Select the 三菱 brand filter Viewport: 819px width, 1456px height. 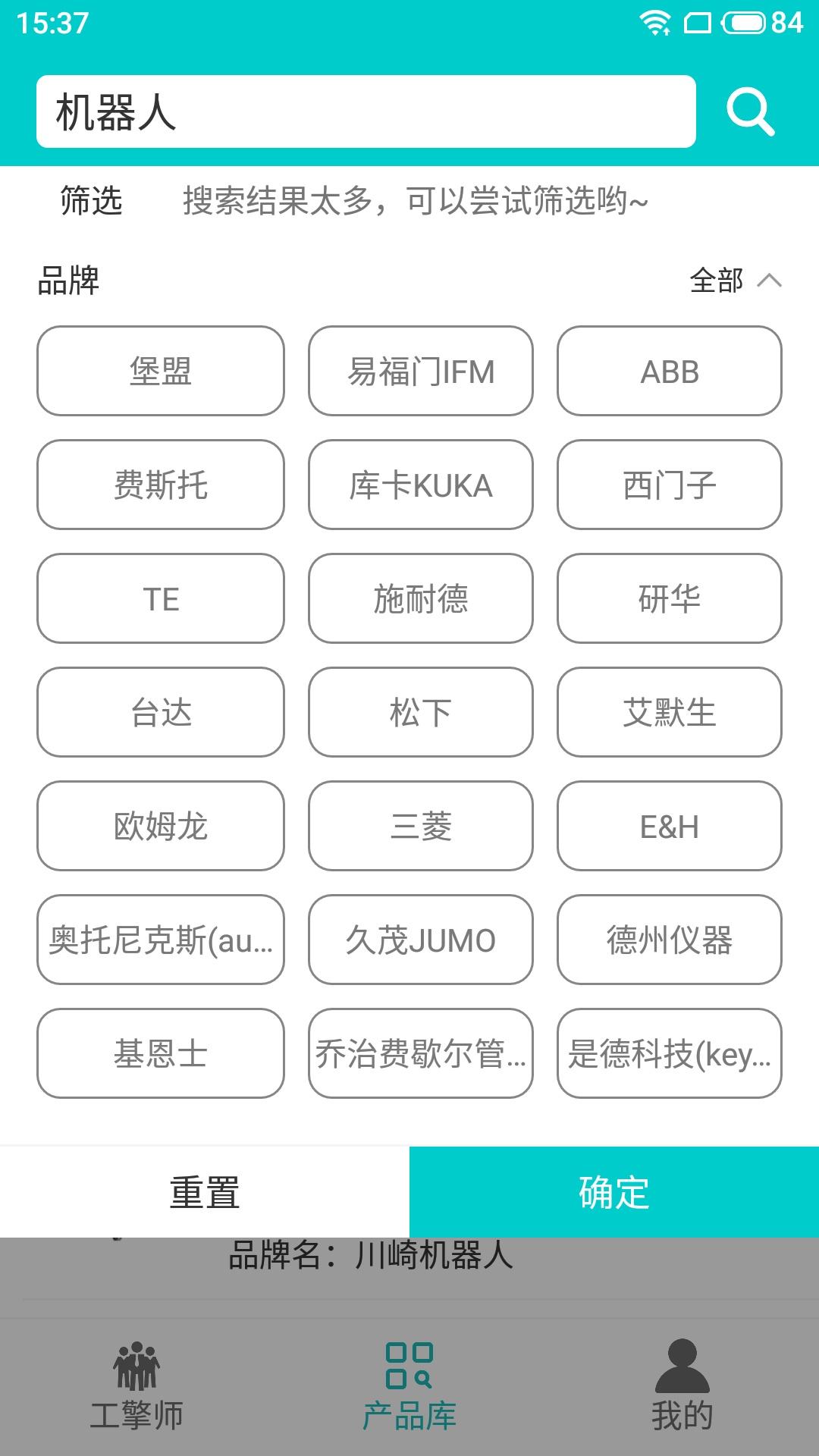[x=419, y=827]
